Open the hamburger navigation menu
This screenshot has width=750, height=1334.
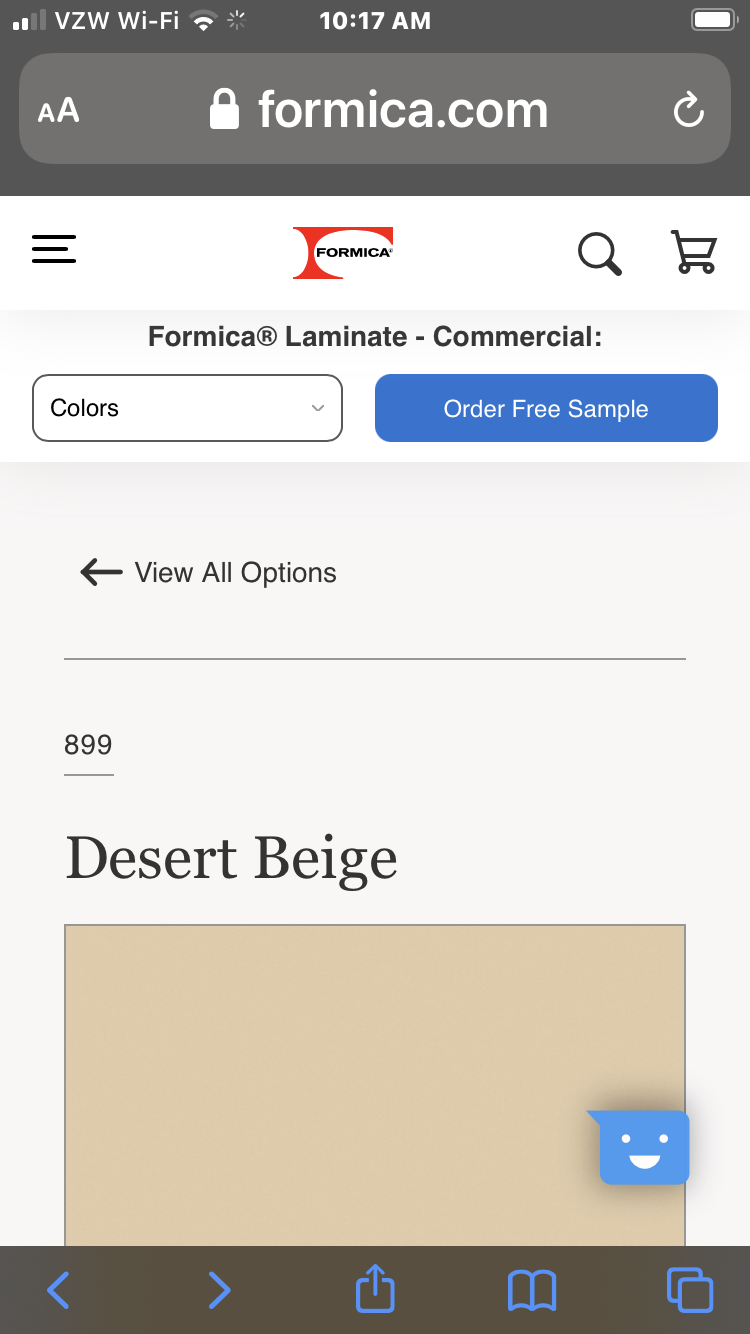pos(53,249)
